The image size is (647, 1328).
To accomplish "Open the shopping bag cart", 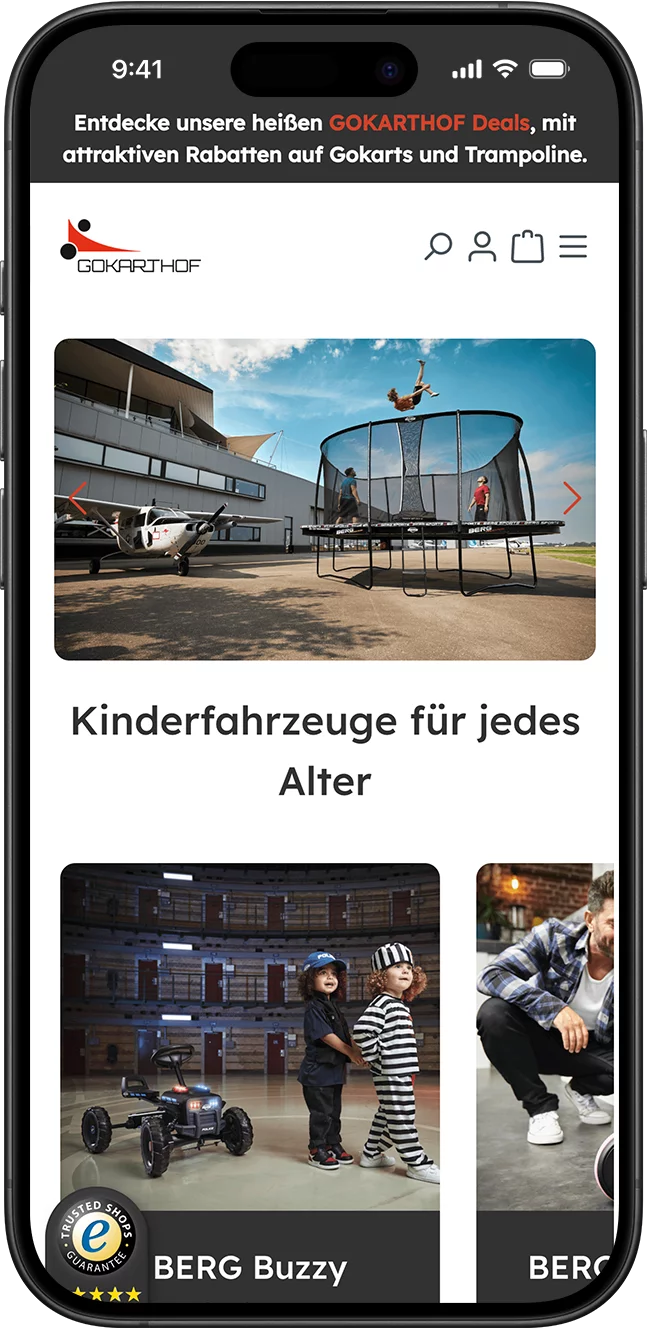I will click(527, 246).
